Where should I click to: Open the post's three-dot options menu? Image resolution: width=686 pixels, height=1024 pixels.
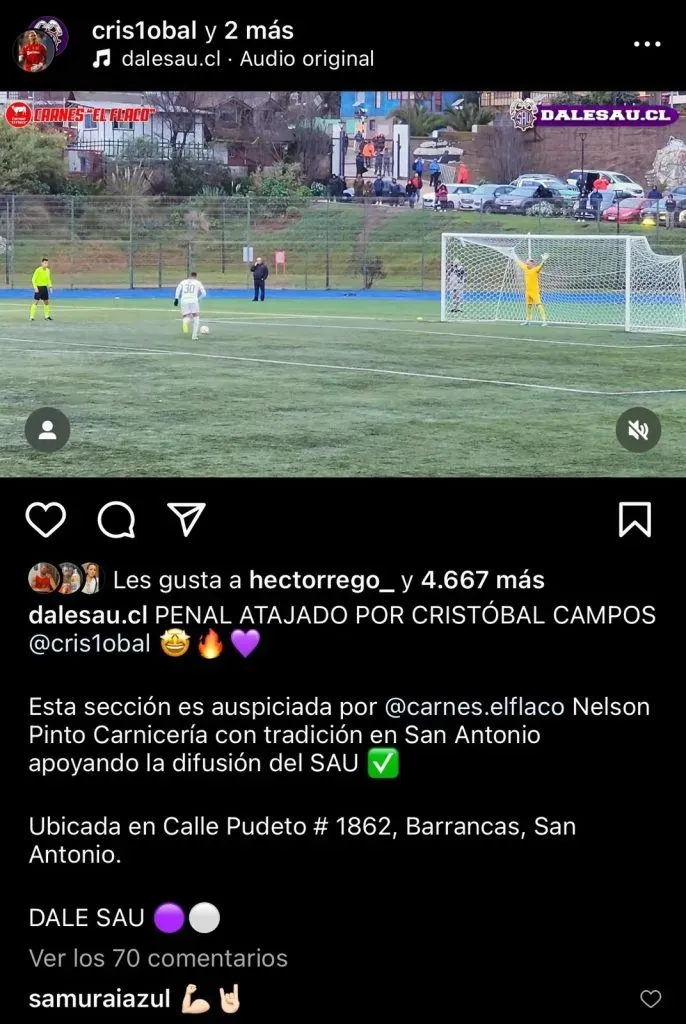647,45
